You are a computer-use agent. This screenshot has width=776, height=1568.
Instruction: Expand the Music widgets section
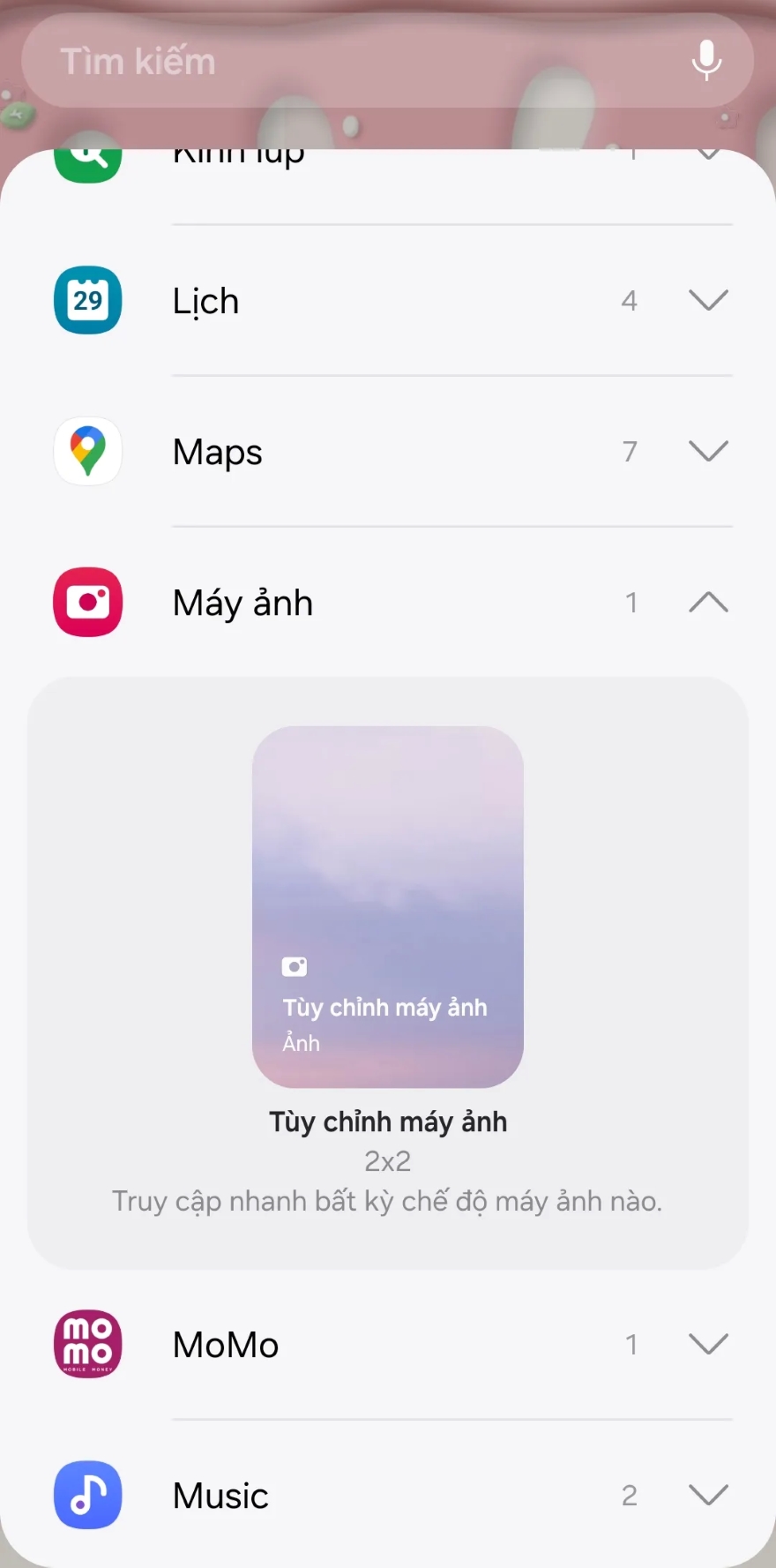(x=709, y=1496)
